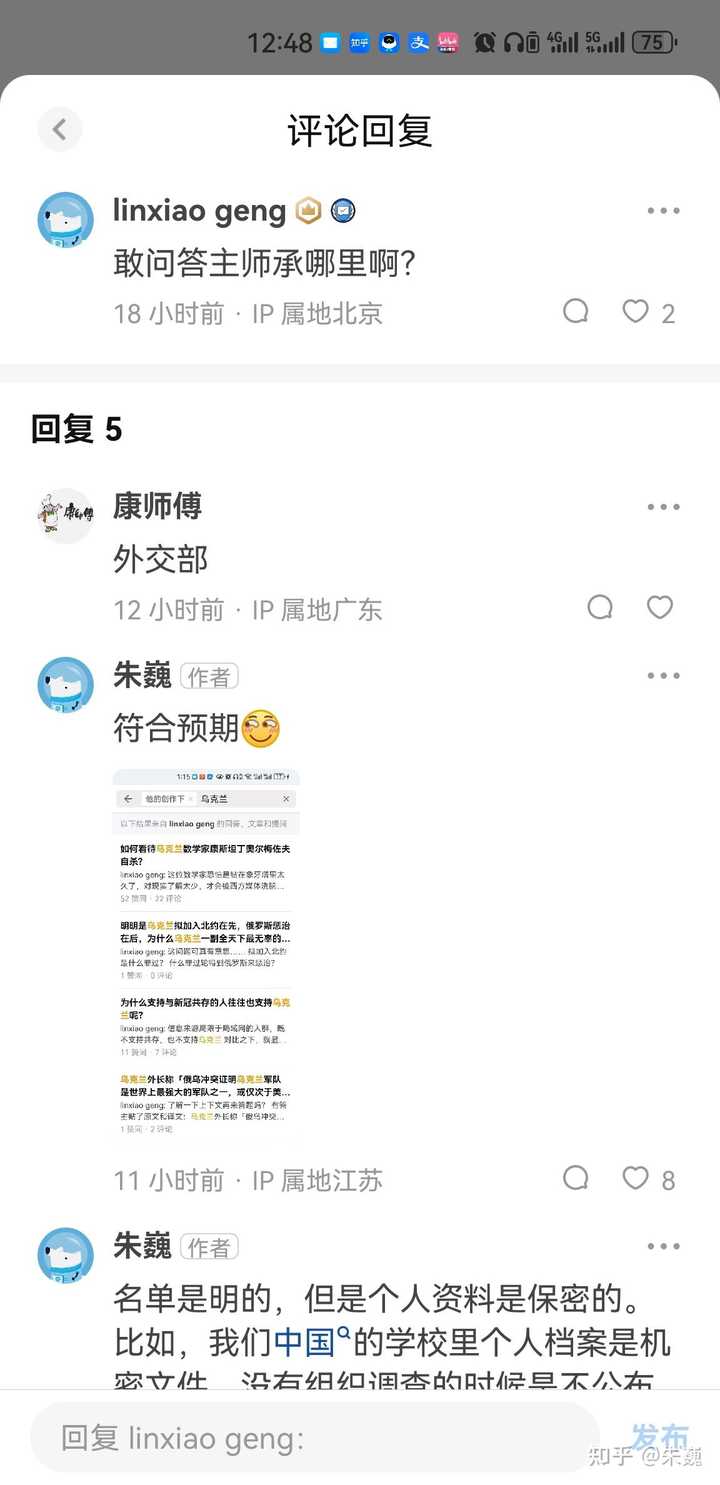Tap comment icon under 朱巍's 符合预期 reply
This screenshot has width=720, height=1485.
click(x=576, y=1178)
